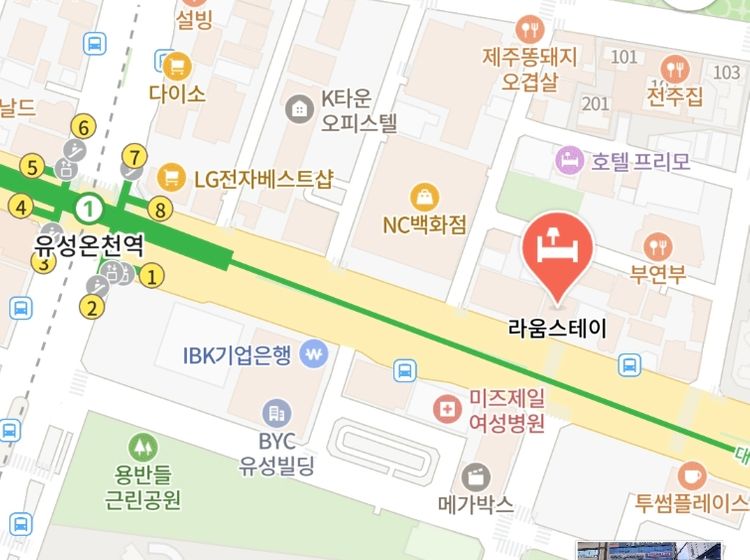Tap the bus stop icon below NC백화점
750x560 pixels.
[404, 369]
